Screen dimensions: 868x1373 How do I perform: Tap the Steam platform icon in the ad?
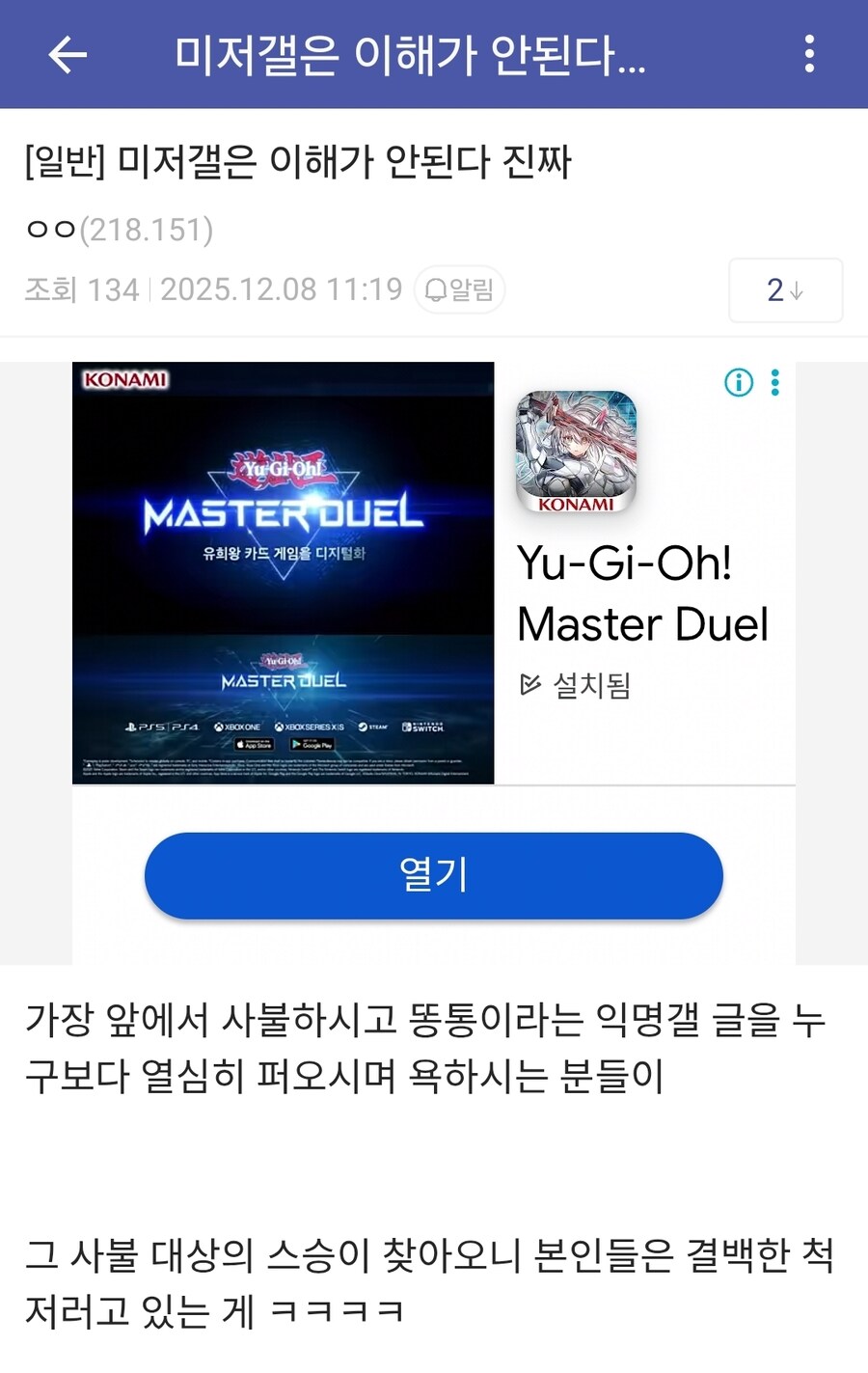click(371, 726)
